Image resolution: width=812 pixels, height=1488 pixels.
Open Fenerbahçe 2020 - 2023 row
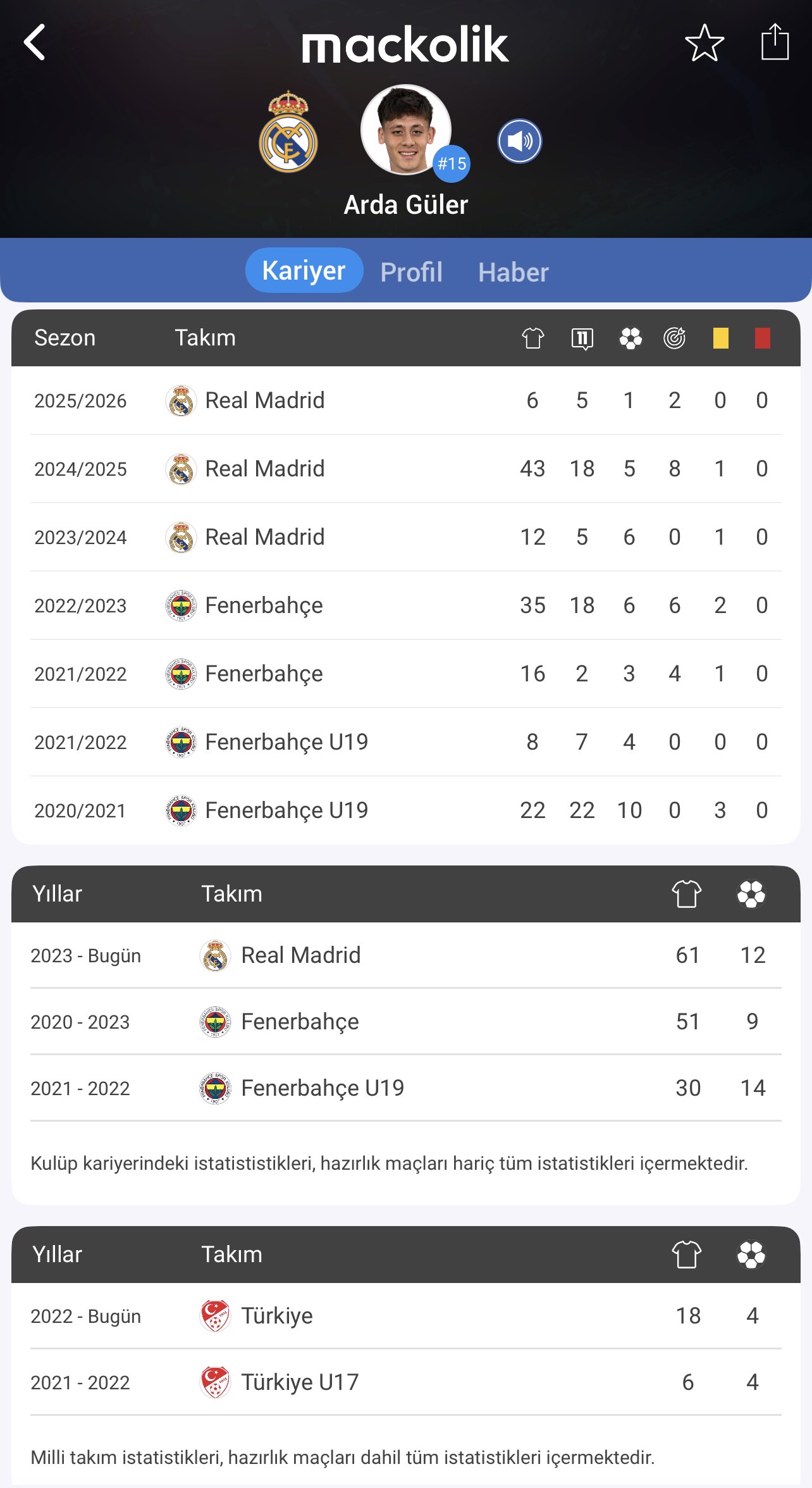pos(406,1022)
